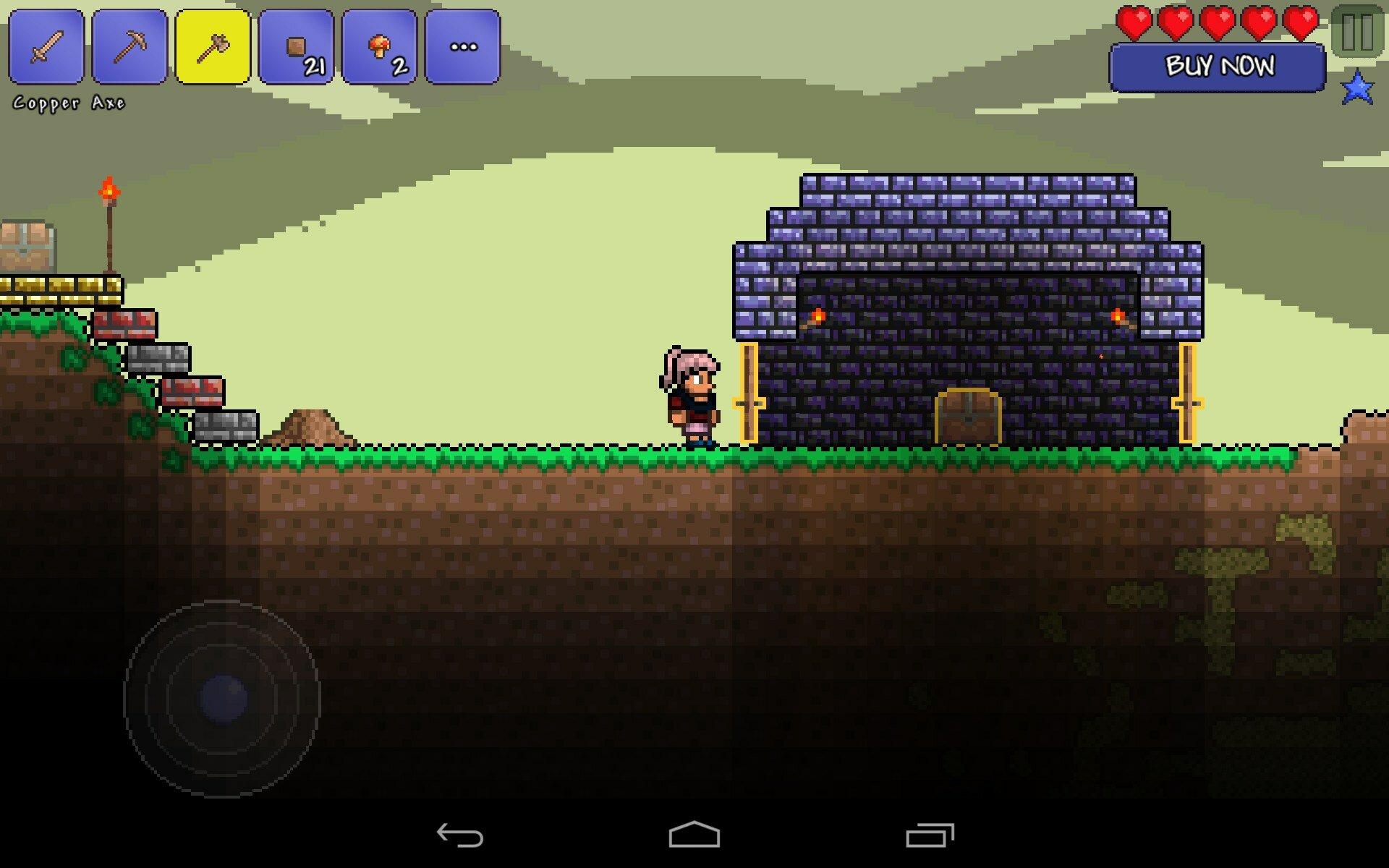Select the sword hotbar slot
Viewport: 1389px width, 868px height.
click(46, 47)
